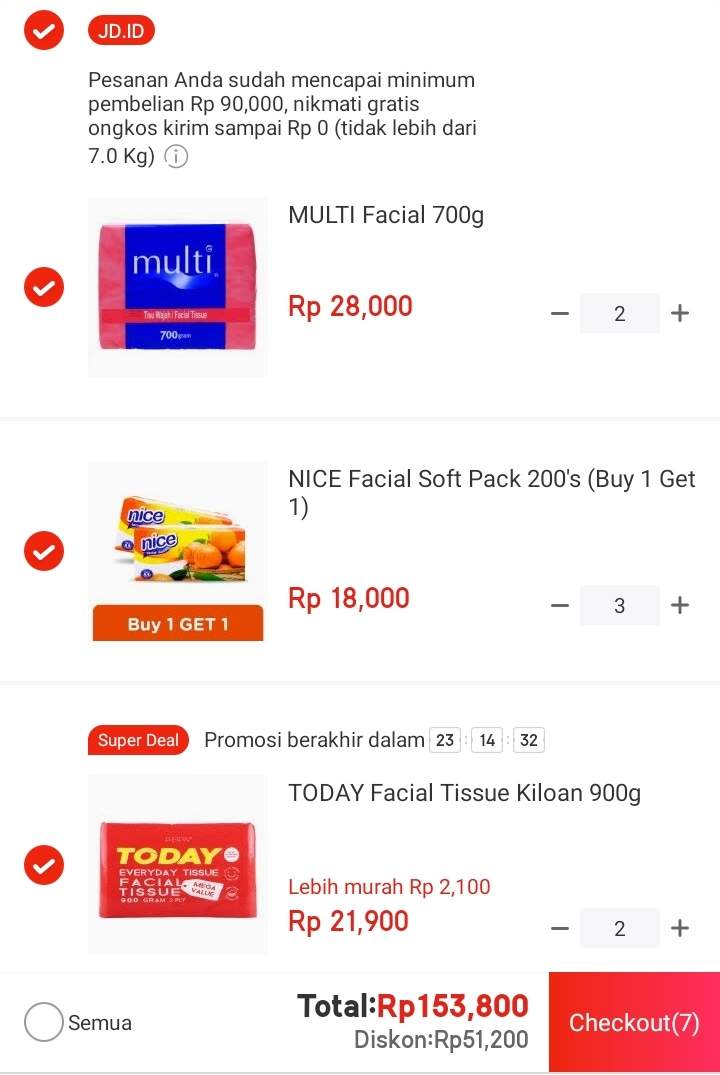720x1075 pixels.
Task: Uncheck the JD.ID store checkbox
Action: (43, 31)
